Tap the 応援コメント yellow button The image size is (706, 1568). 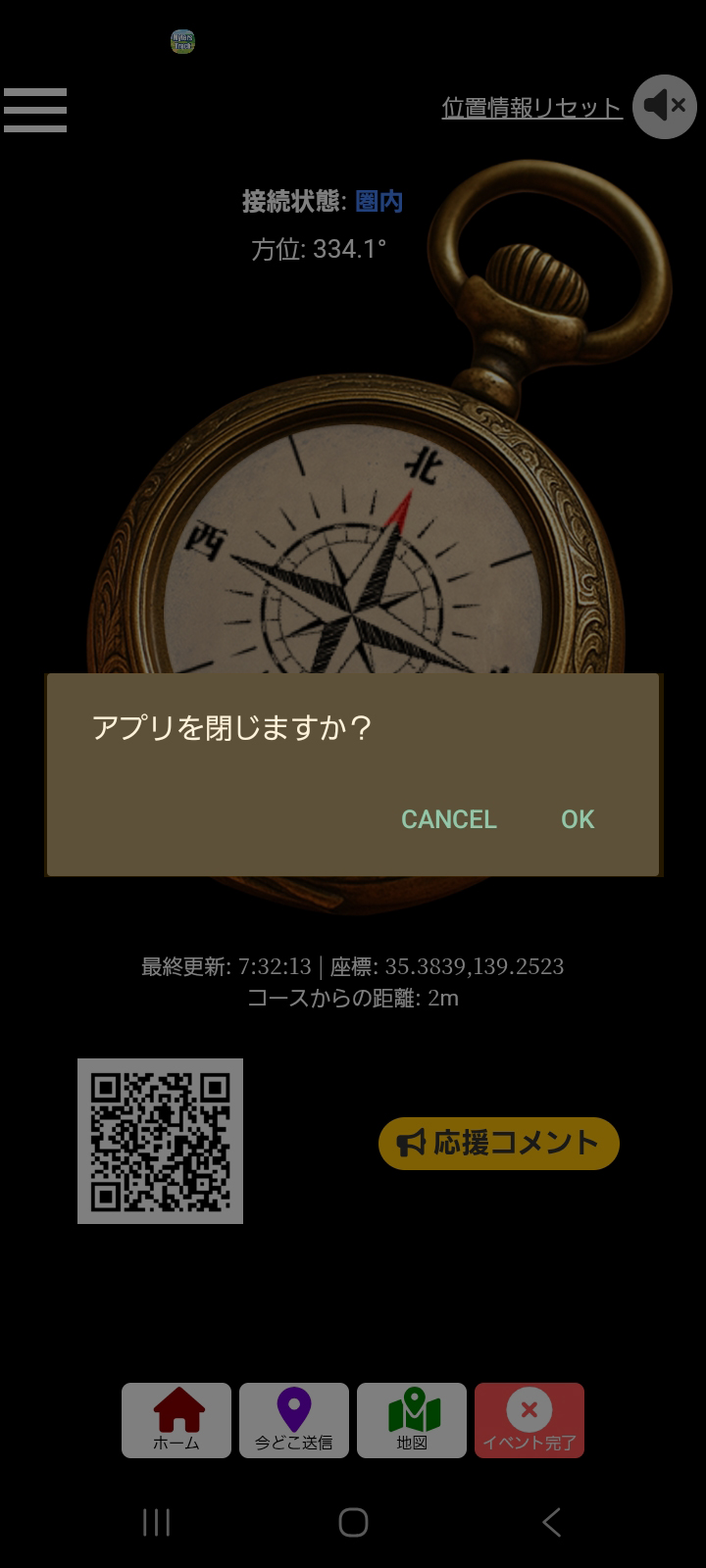coord(498,1143)
